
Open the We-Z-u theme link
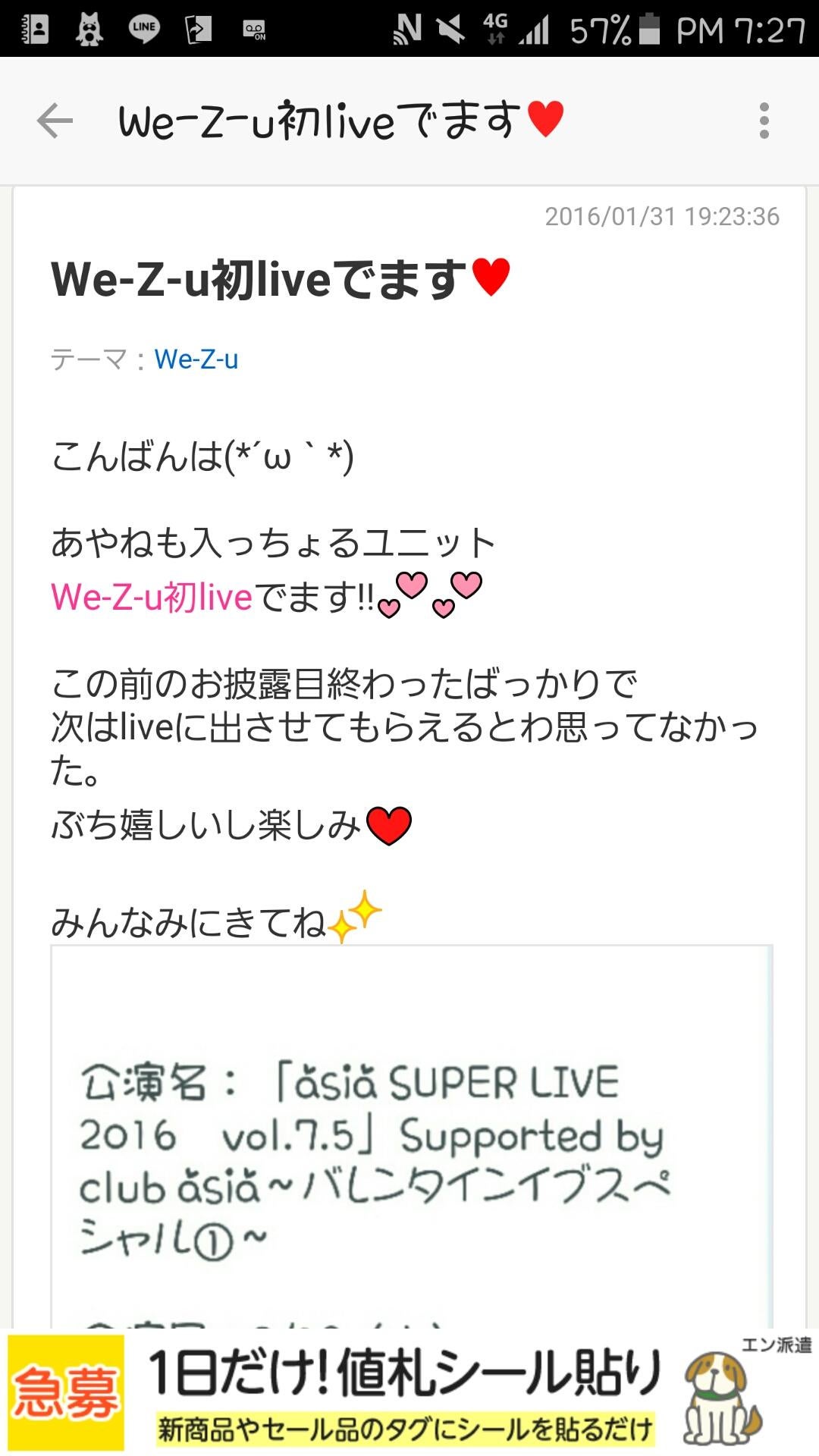point(196,359)
